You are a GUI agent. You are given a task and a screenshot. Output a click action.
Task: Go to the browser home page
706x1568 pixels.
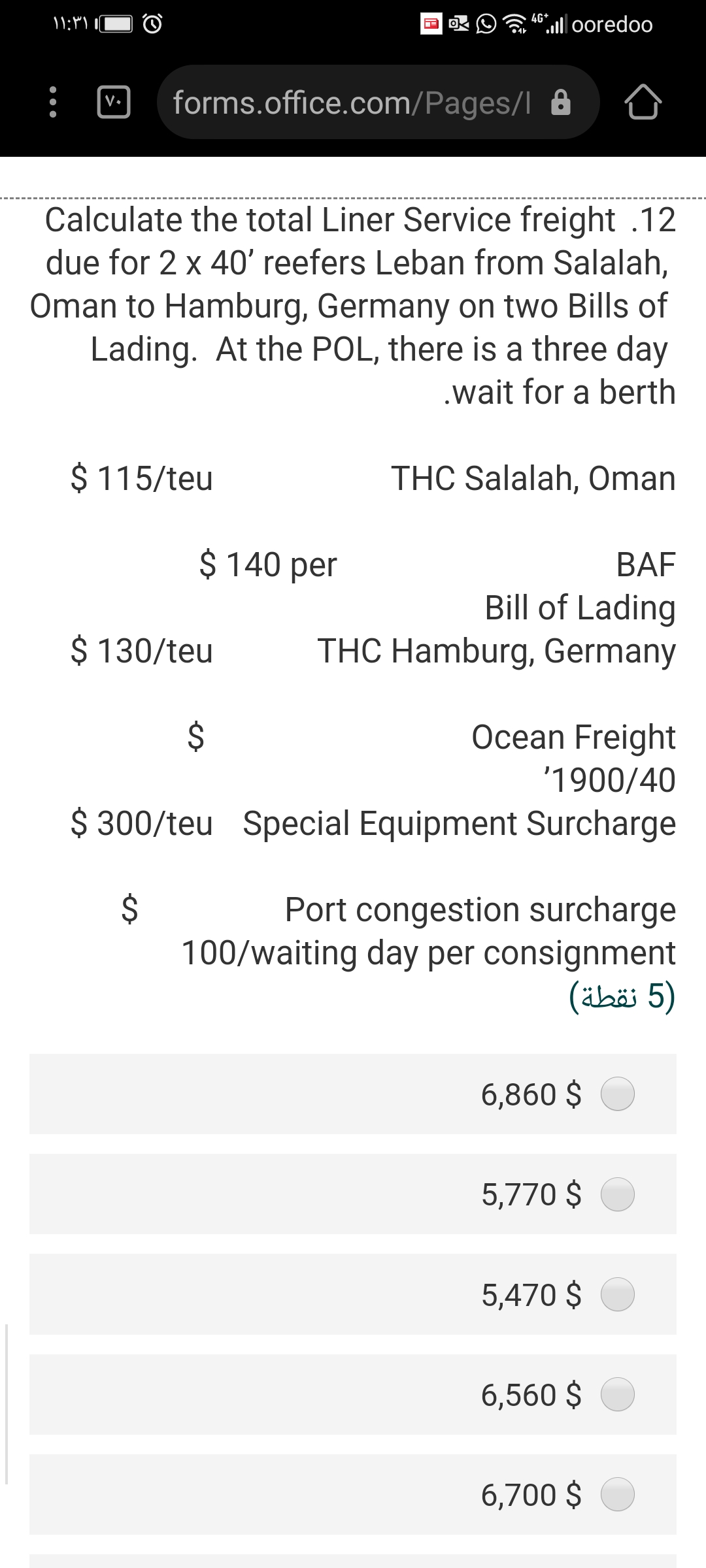pos(643,103)
